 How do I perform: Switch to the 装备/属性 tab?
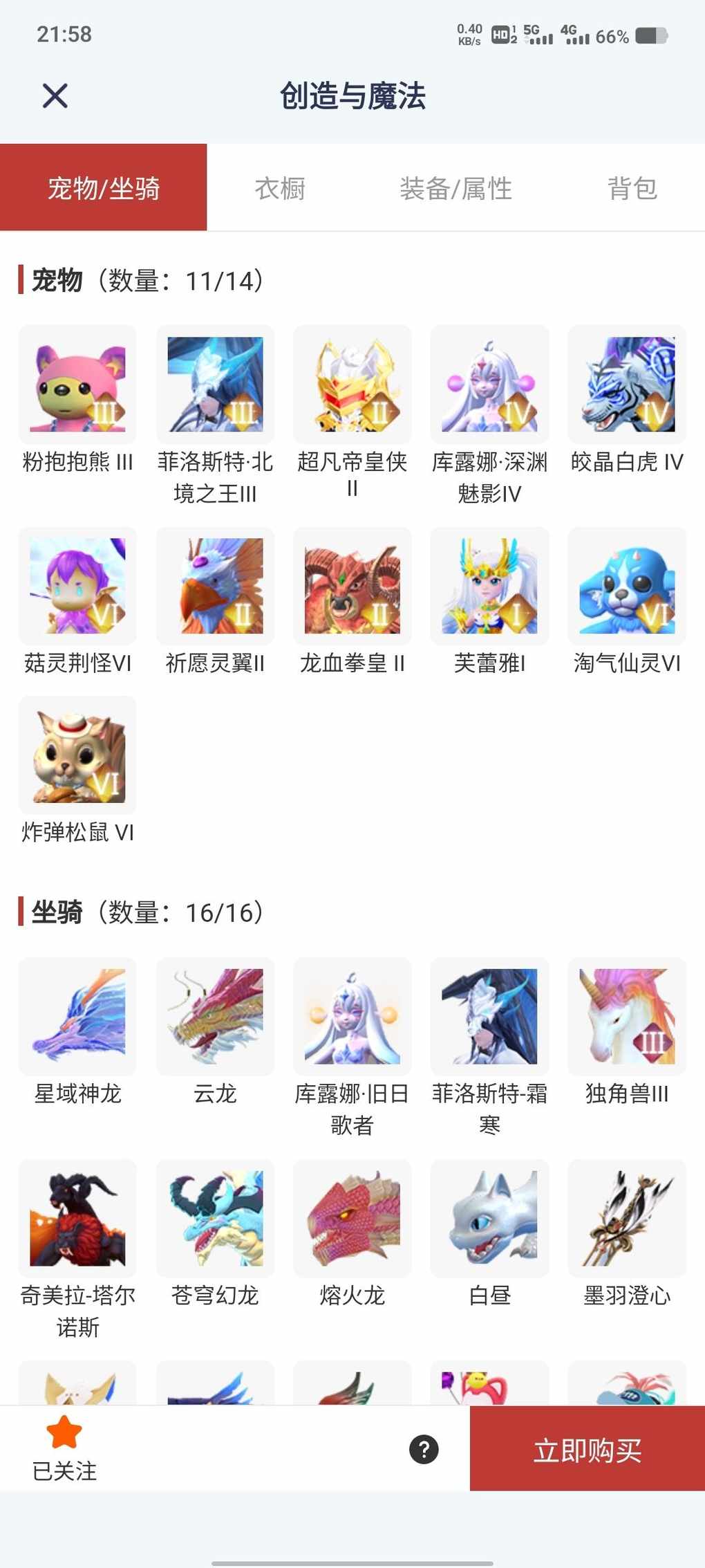point(455,188)
